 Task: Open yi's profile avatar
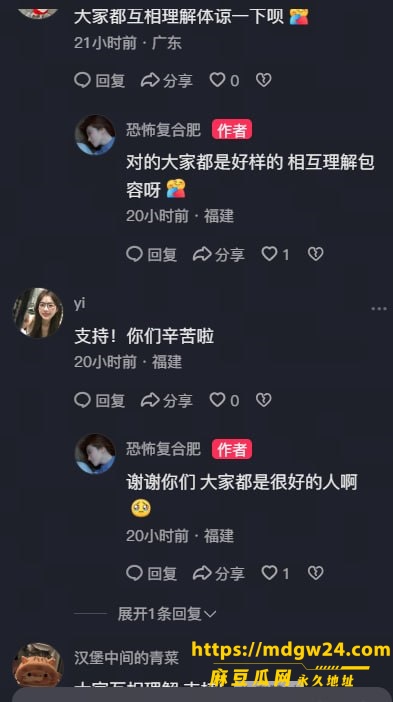(x=38, y=312)
